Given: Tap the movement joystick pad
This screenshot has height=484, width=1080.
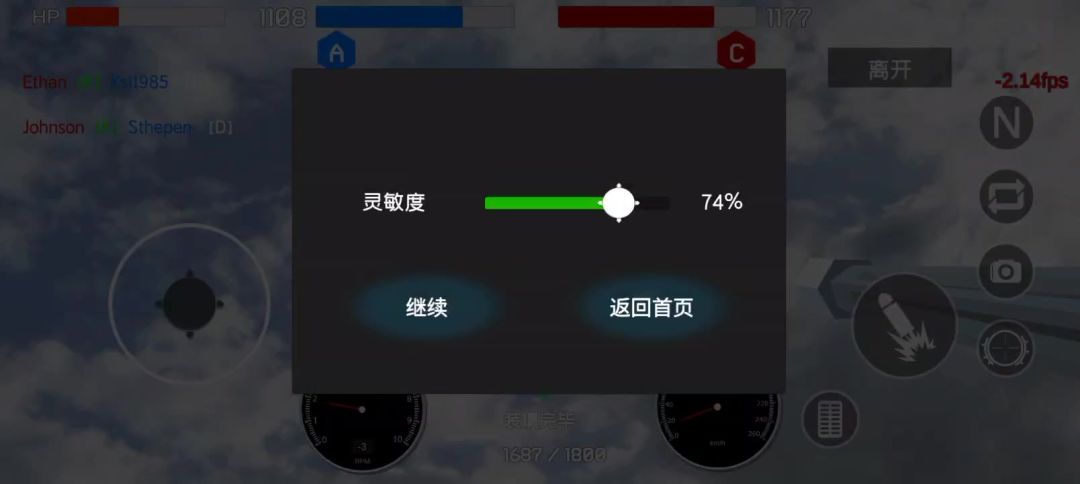Looking at the screenshot, I should 189,304.
